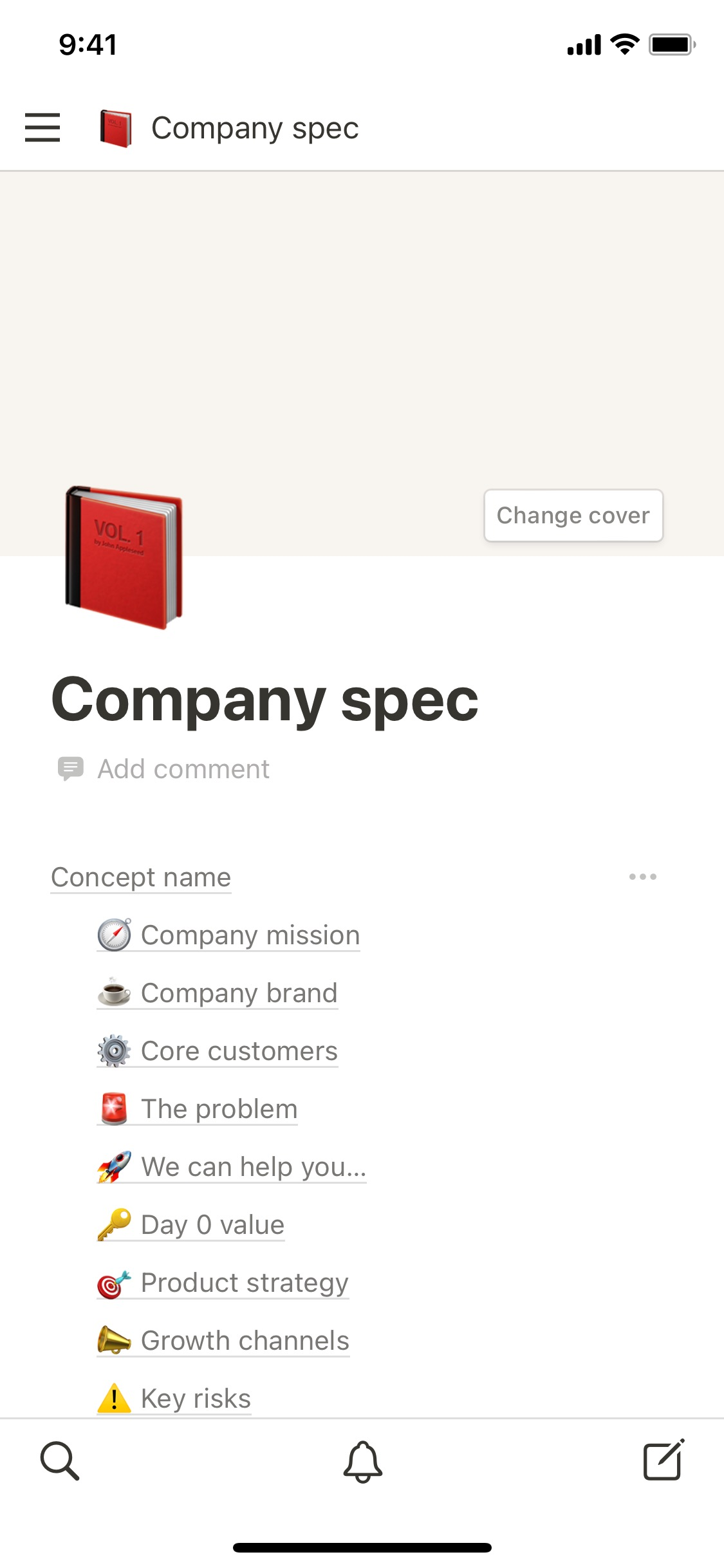Open the notifications bell
This screenshot has height=1568, width=724.
[362, 1461]
